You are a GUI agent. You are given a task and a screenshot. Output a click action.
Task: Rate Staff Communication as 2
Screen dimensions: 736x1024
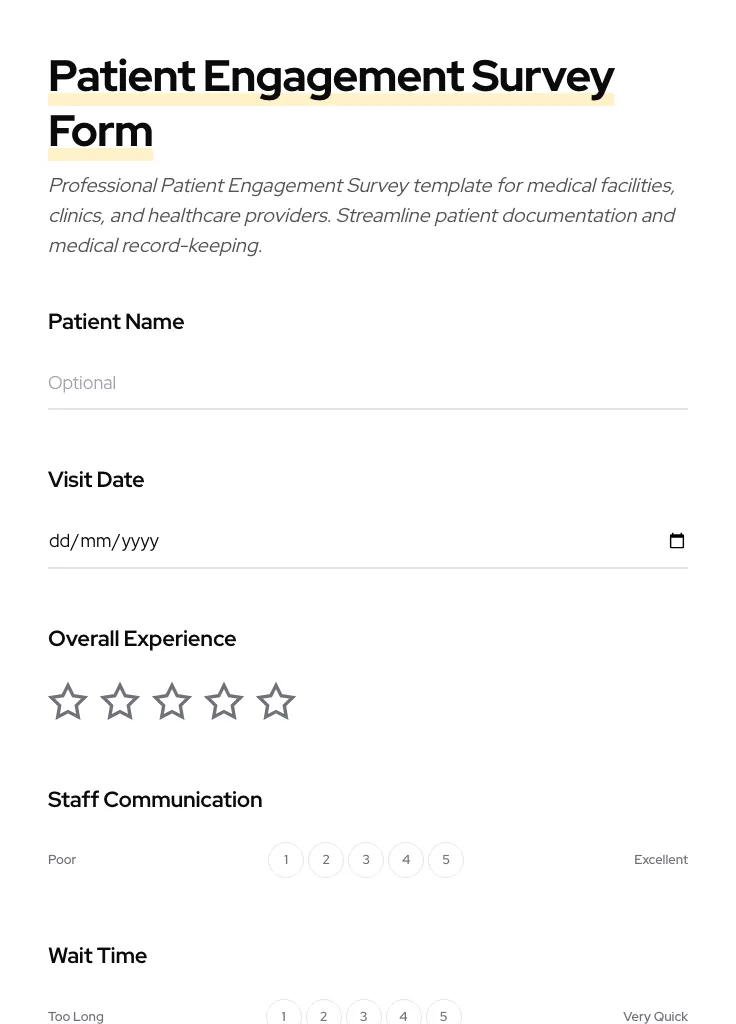point(325,859)
